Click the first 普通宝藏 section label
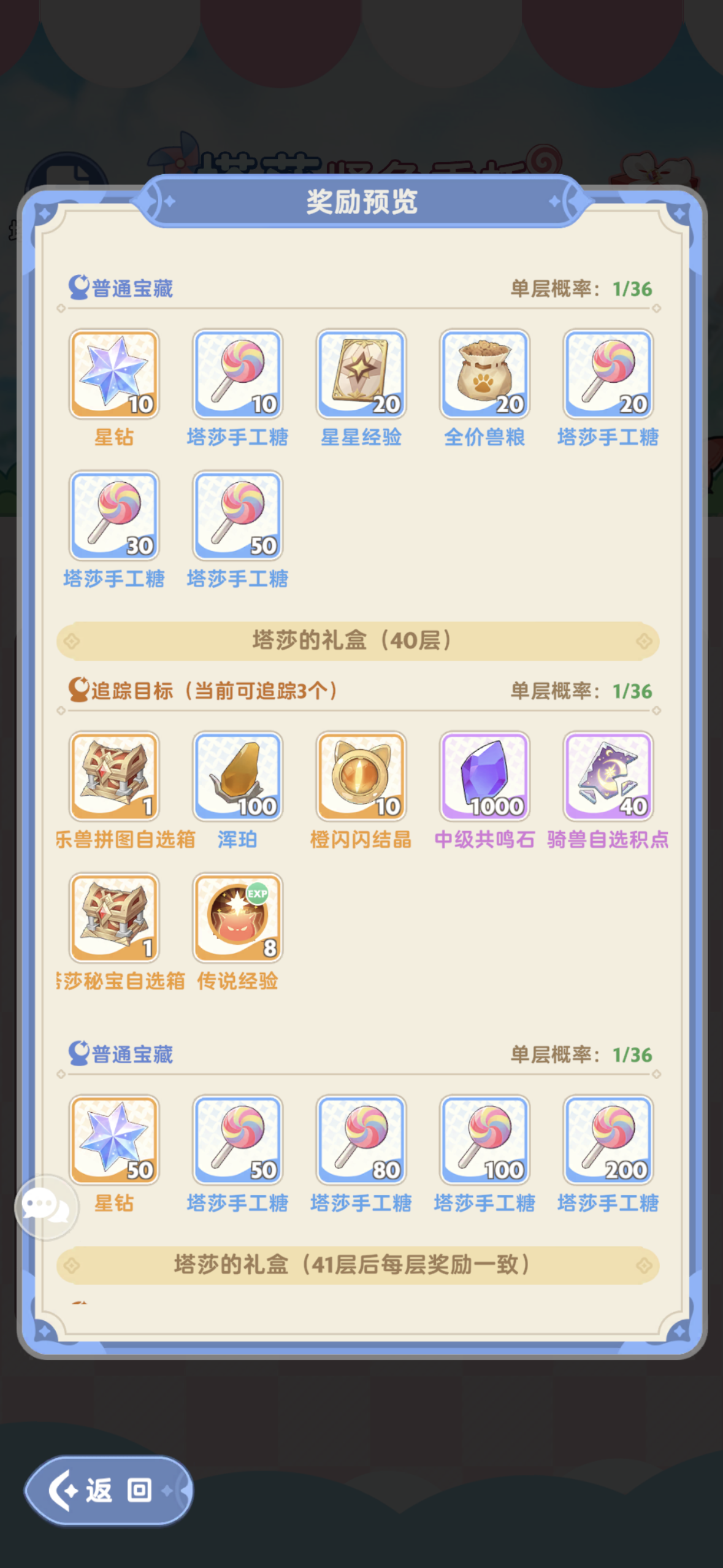The height and width of the screenshot is (1568, 723). click(123, 286)
